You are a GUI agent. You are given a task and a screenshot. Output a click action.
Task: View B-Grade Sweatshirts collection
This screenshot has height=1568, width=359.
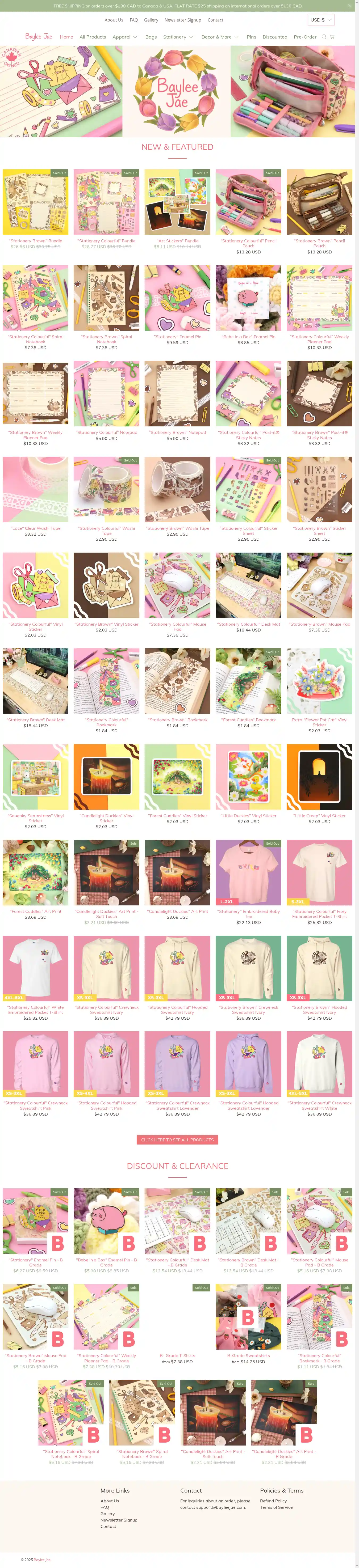(248, 1355)
